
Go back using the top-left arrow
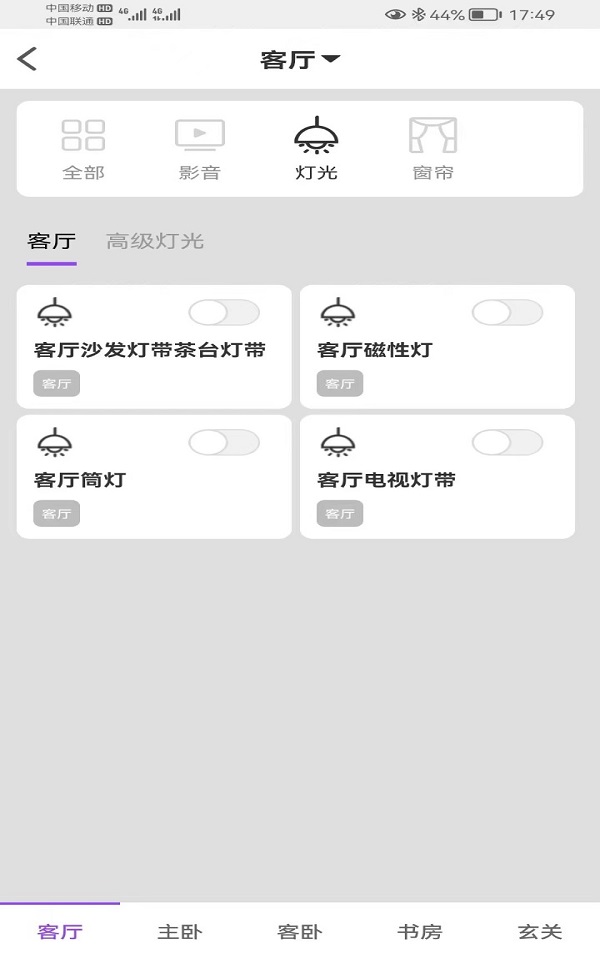click(27, 59)
